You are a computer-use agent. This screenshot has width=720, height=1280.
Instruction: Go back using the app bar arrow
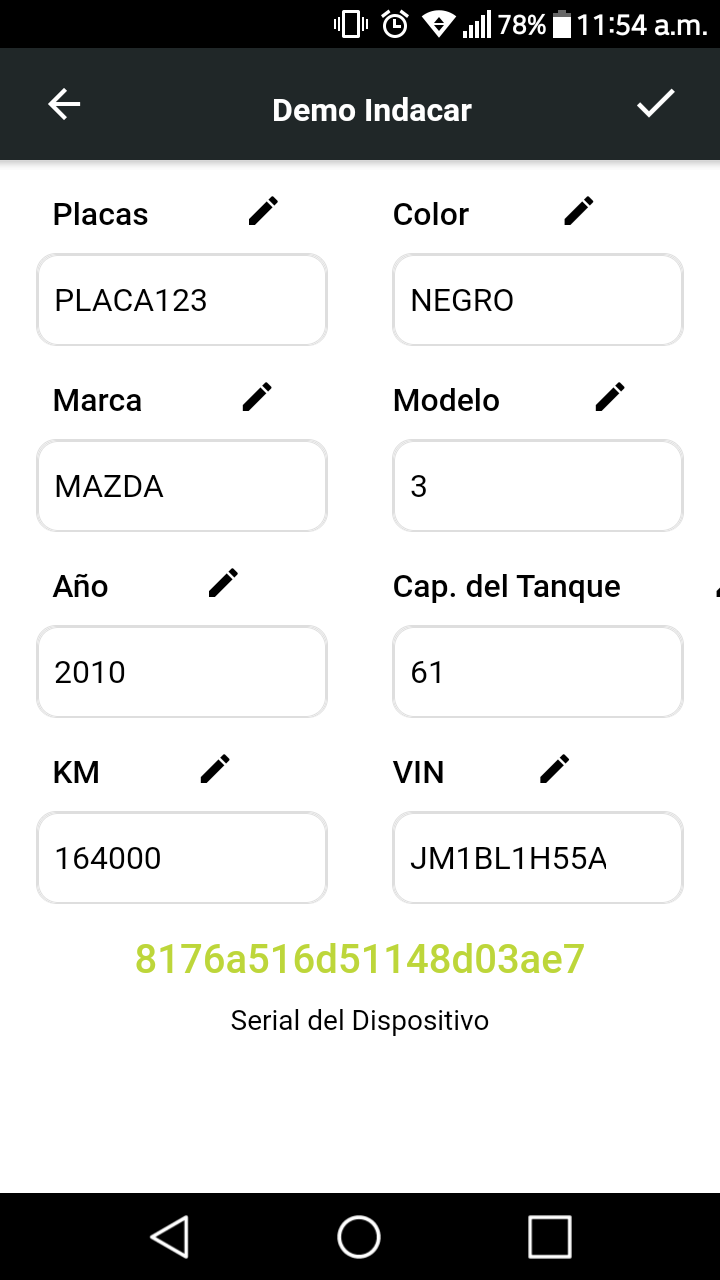64,104
